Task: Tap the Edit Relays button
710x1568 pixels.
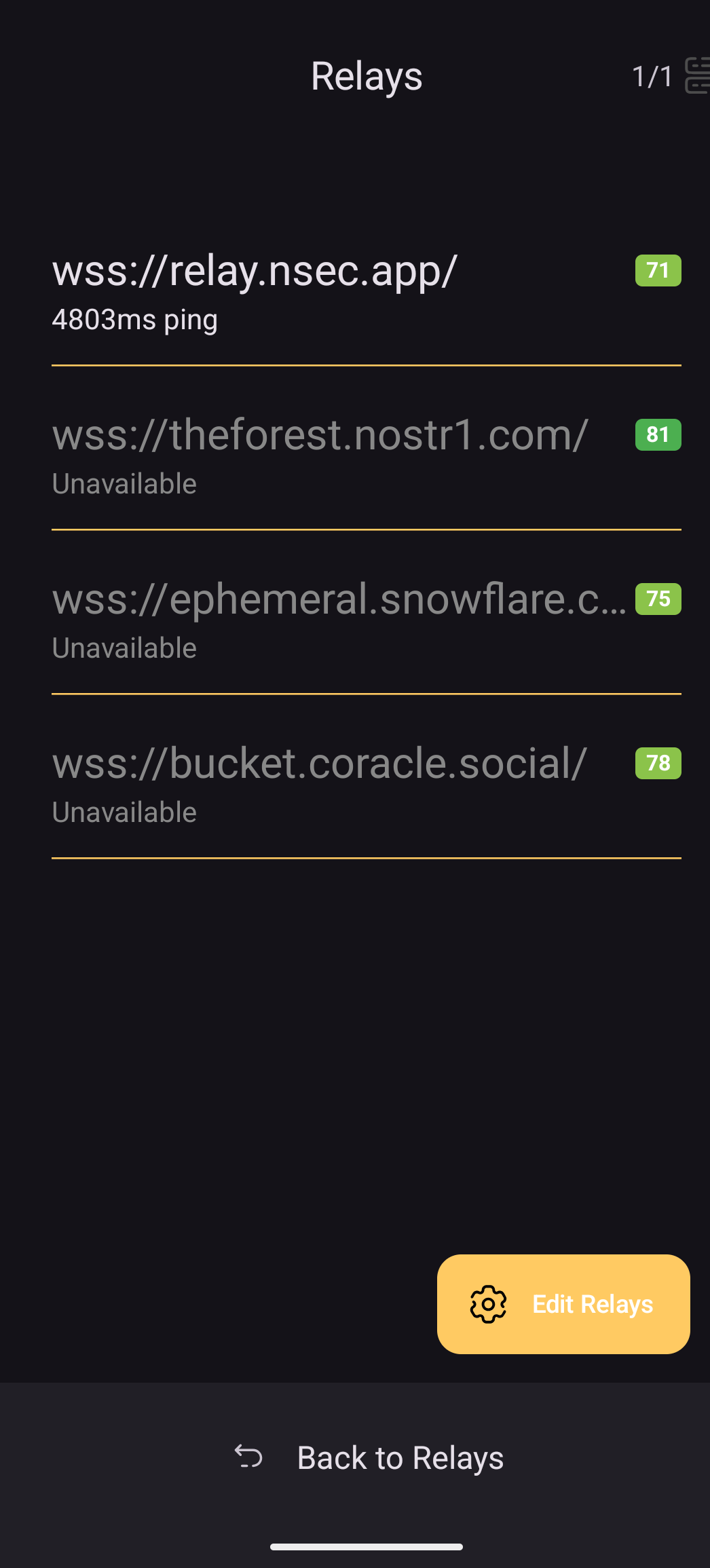Action: pos(563,1304)
